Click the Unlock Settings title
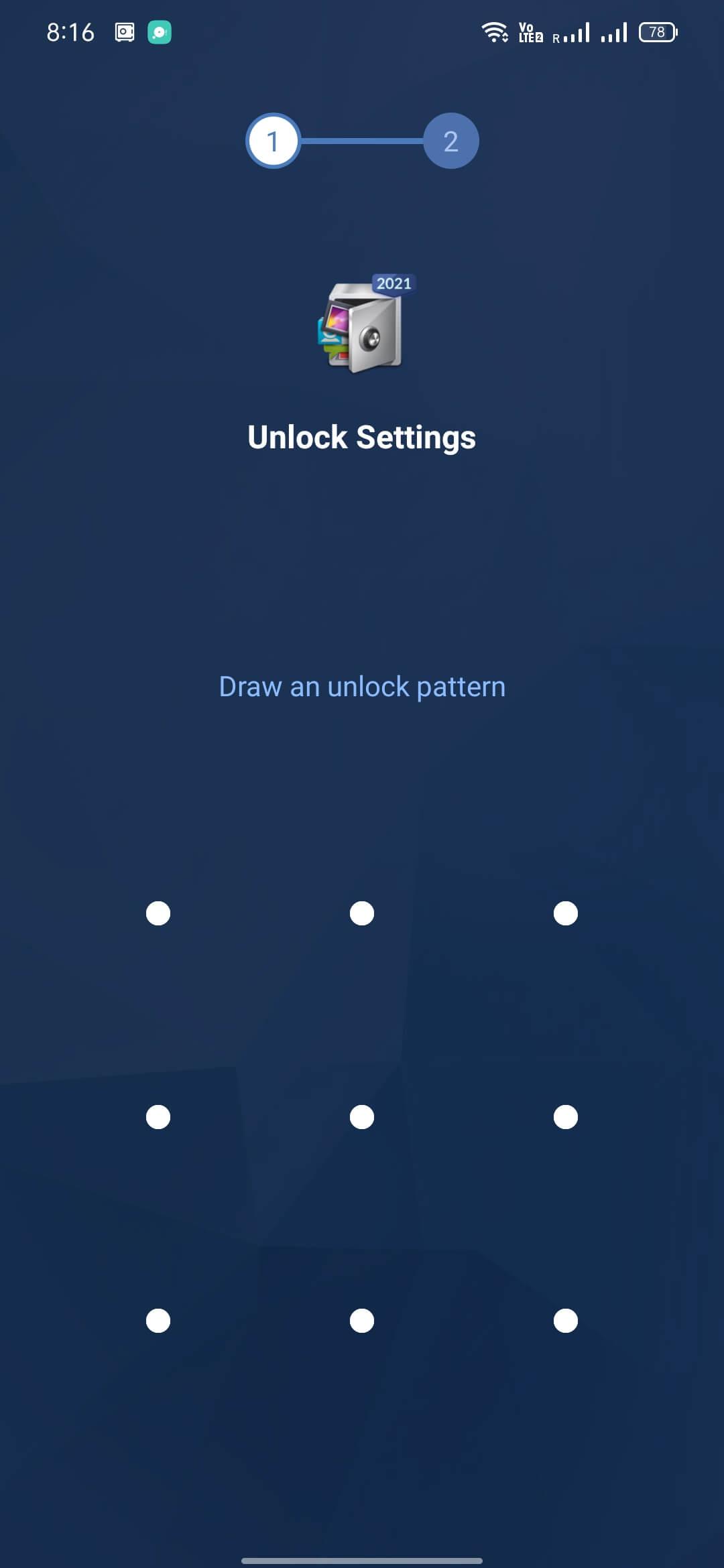This screenshot has width=724, height=1568. click(362, 437)
